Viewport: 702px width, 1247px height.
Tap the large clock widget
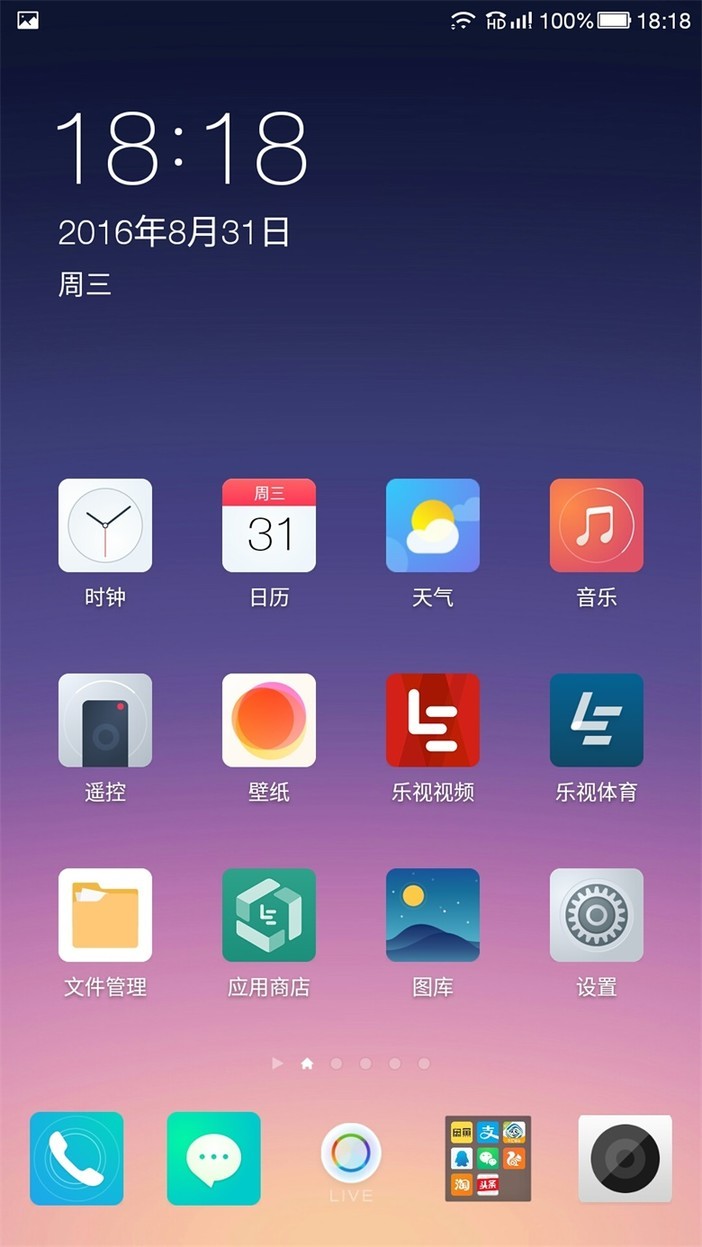[x=181, y=148]
